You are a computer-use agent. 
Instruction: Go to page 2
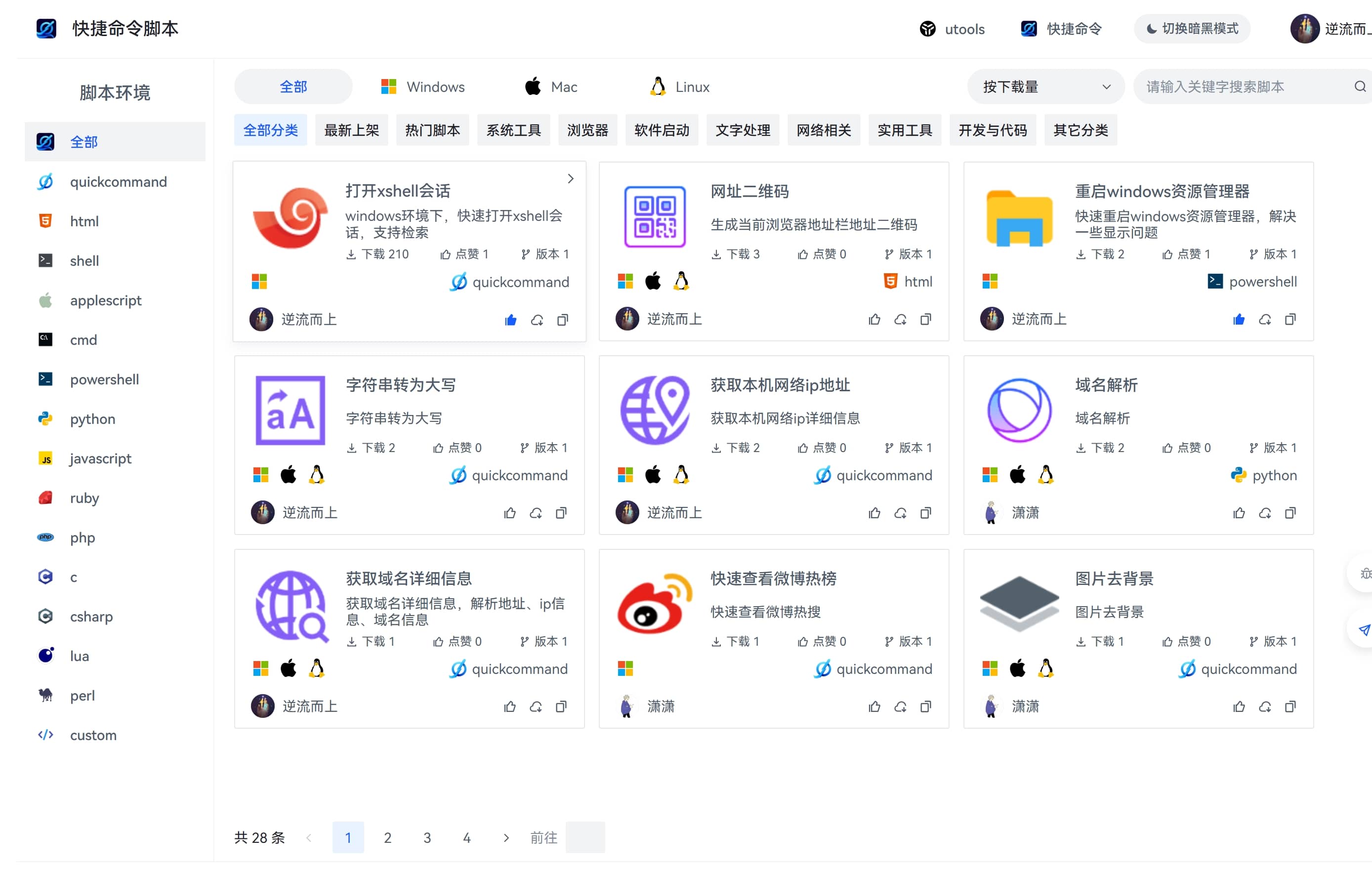tap(387, 838)
